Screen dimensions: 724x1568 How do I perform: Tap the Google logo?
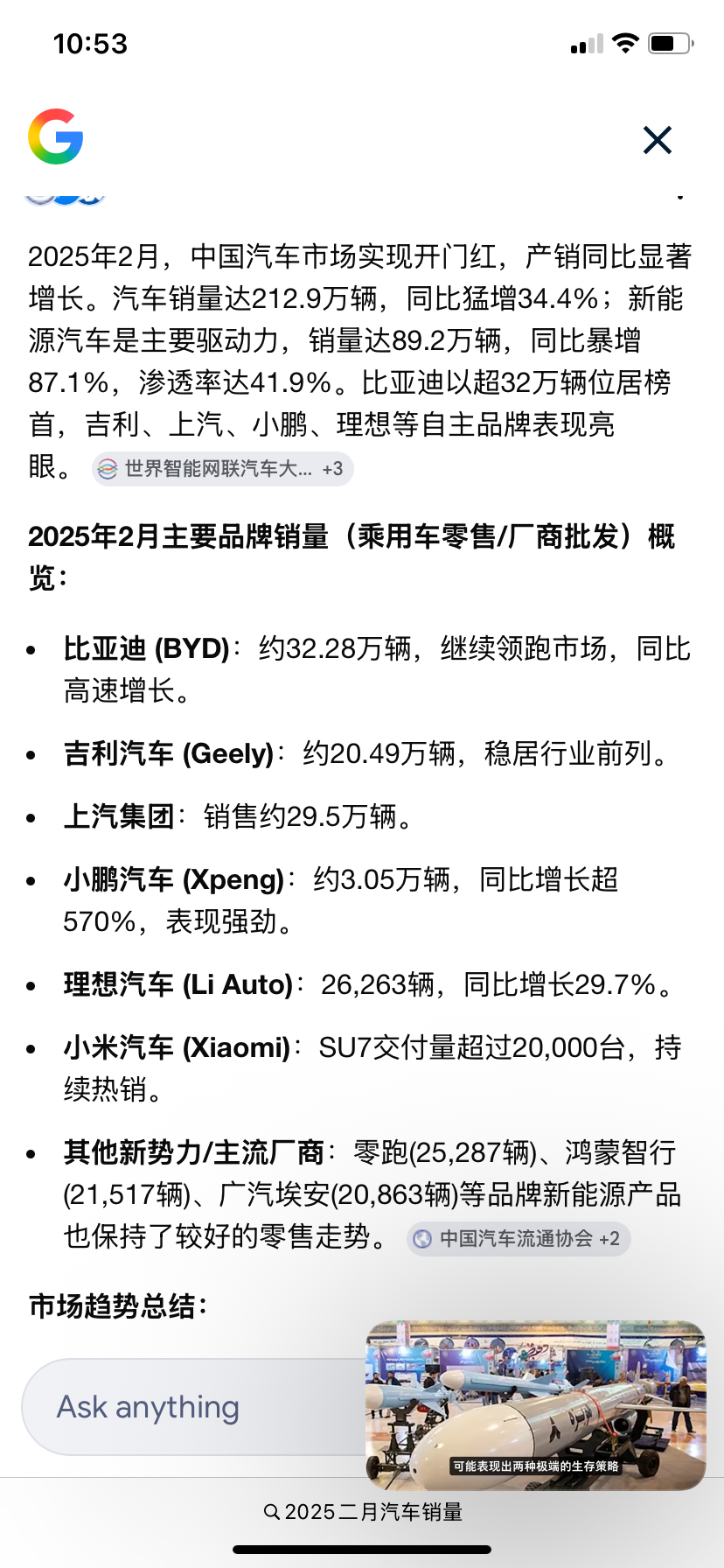(56, 136)
